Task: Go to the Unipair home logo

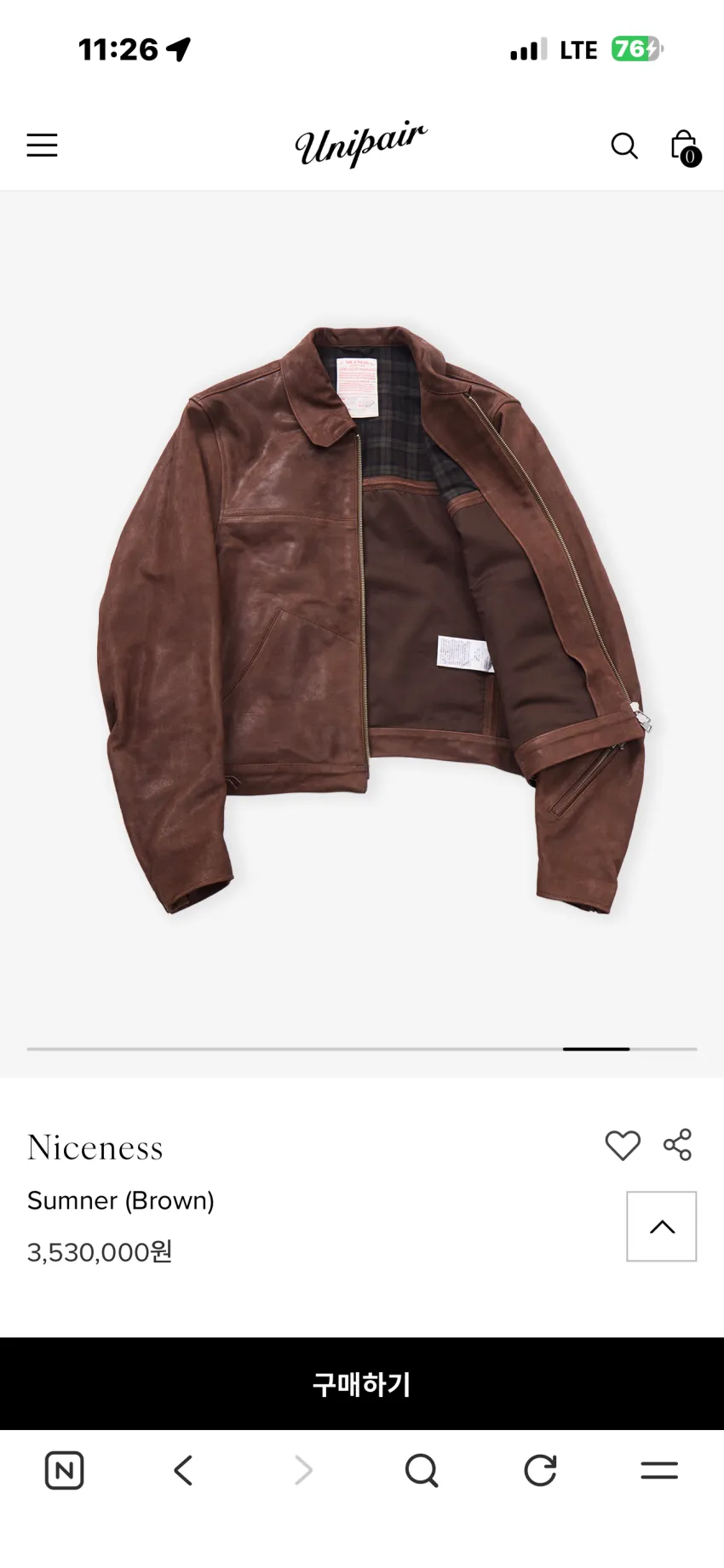Action: [361, 144]
